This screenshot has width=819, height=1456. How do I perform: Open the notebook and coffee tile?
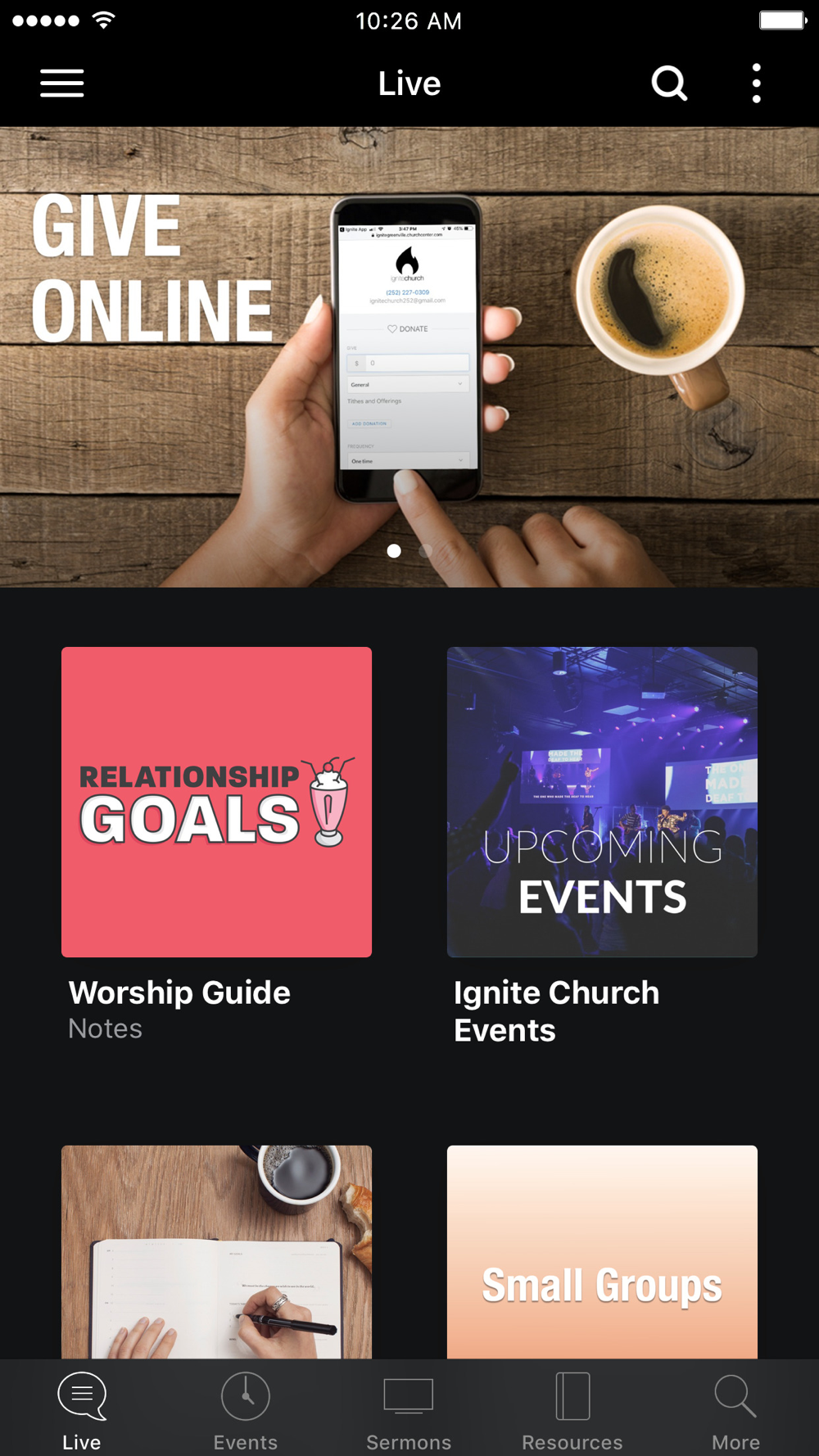pos(216,1251)
